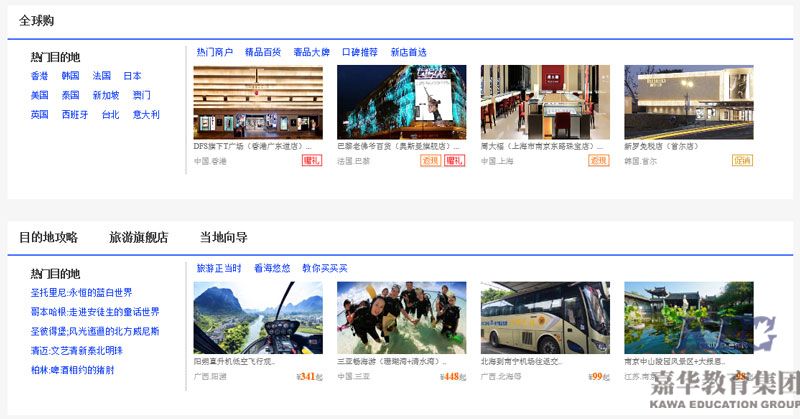Switch to the 旅游旗舰店 section tab
This screenshot has width=800, height=419.
[x=138, y=237]
